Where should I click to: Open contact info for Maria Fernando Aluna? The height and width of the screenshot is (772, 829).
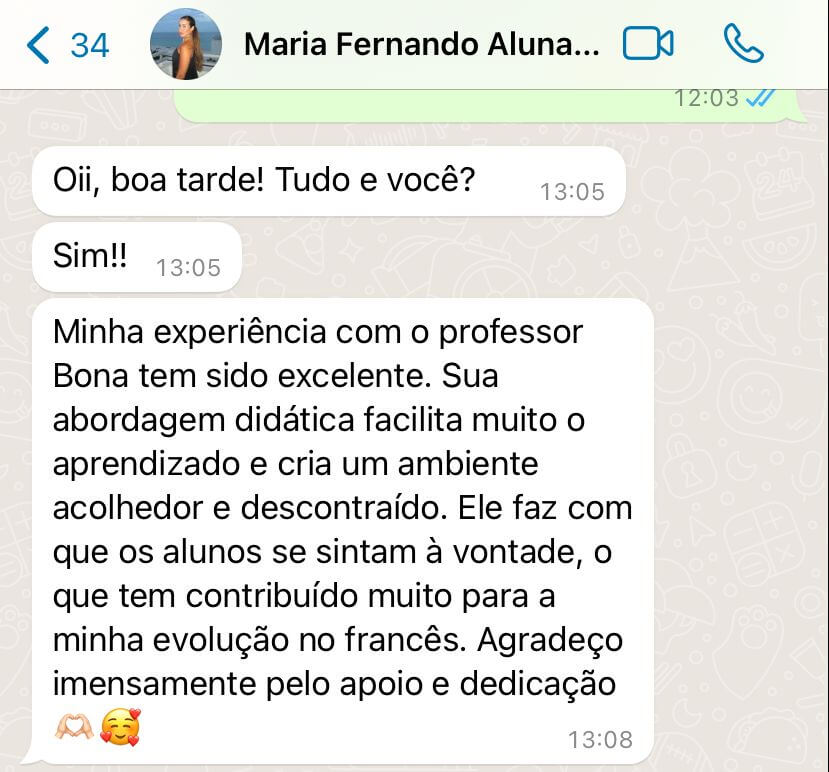(x=421, y=45)
